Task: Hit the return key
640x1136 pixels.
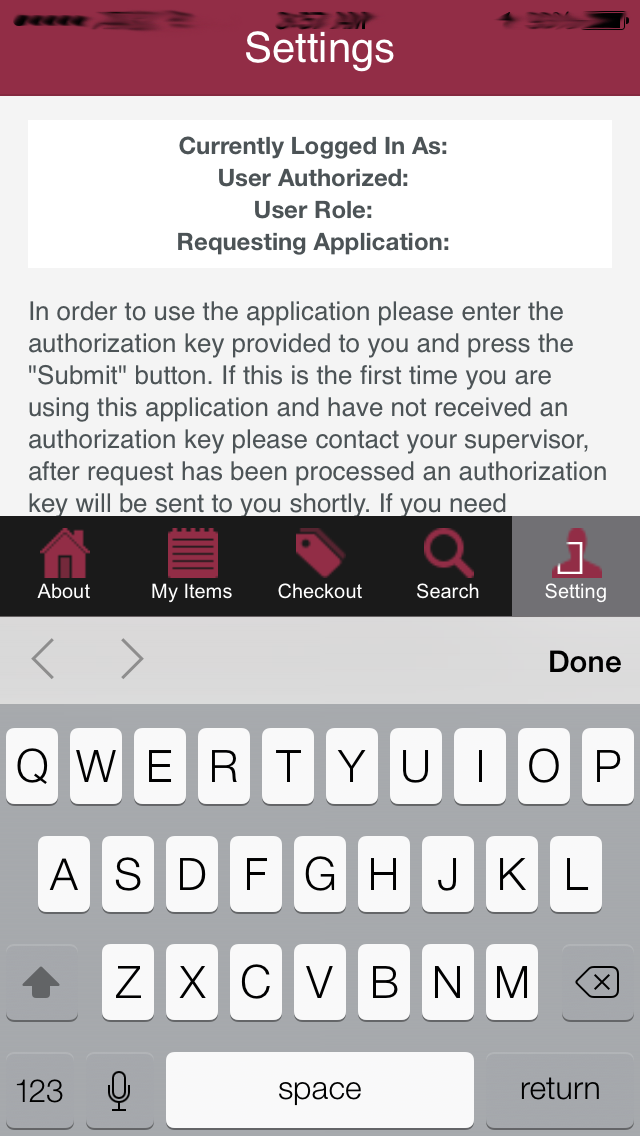Action: click(x=560, y=1089)
